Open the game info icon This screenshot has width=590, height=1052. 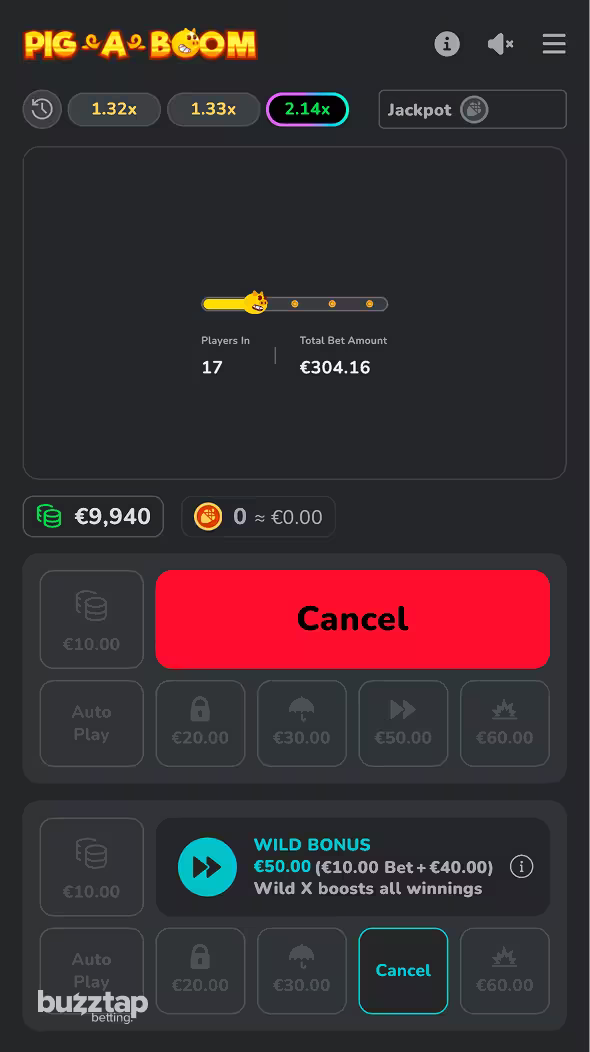[x=447, y=44]
